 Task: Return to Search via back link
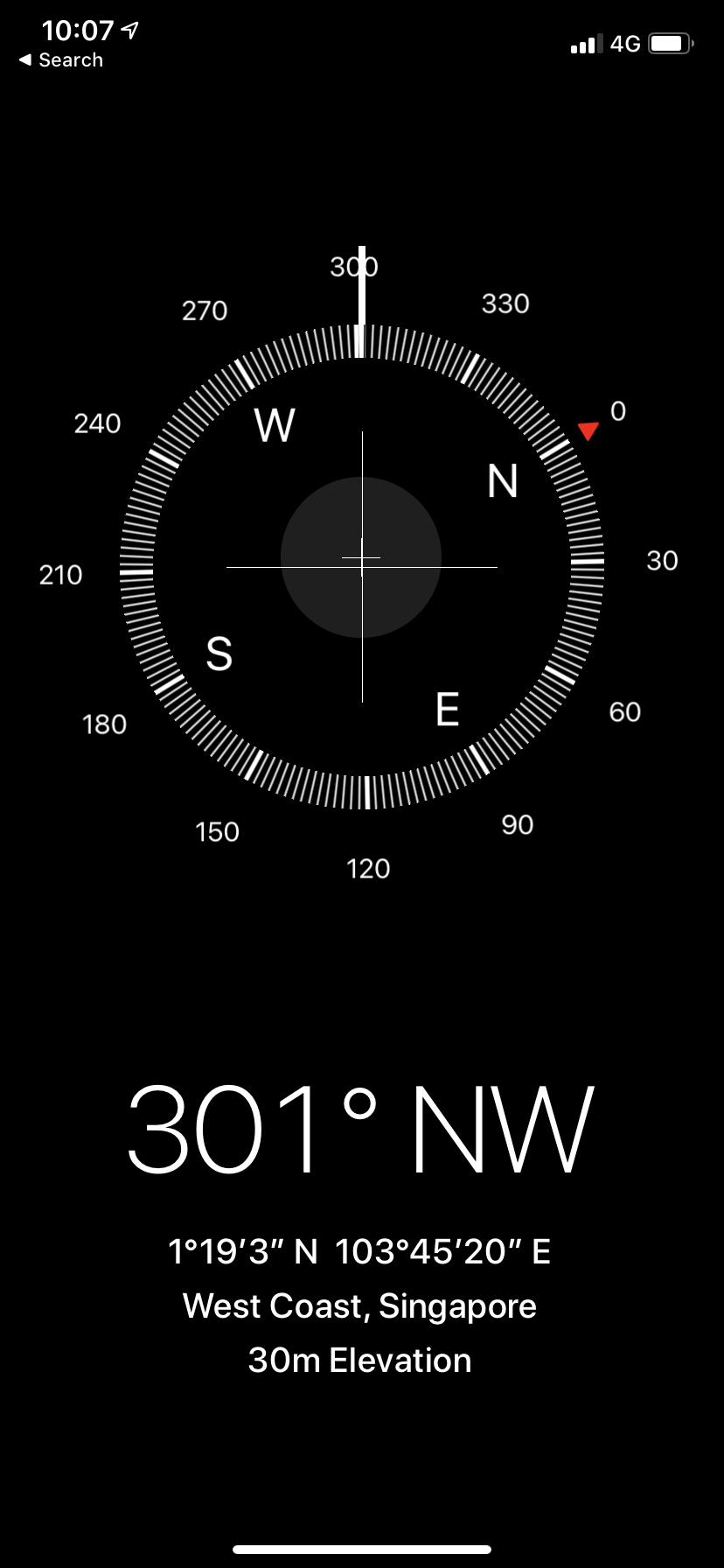61,60
